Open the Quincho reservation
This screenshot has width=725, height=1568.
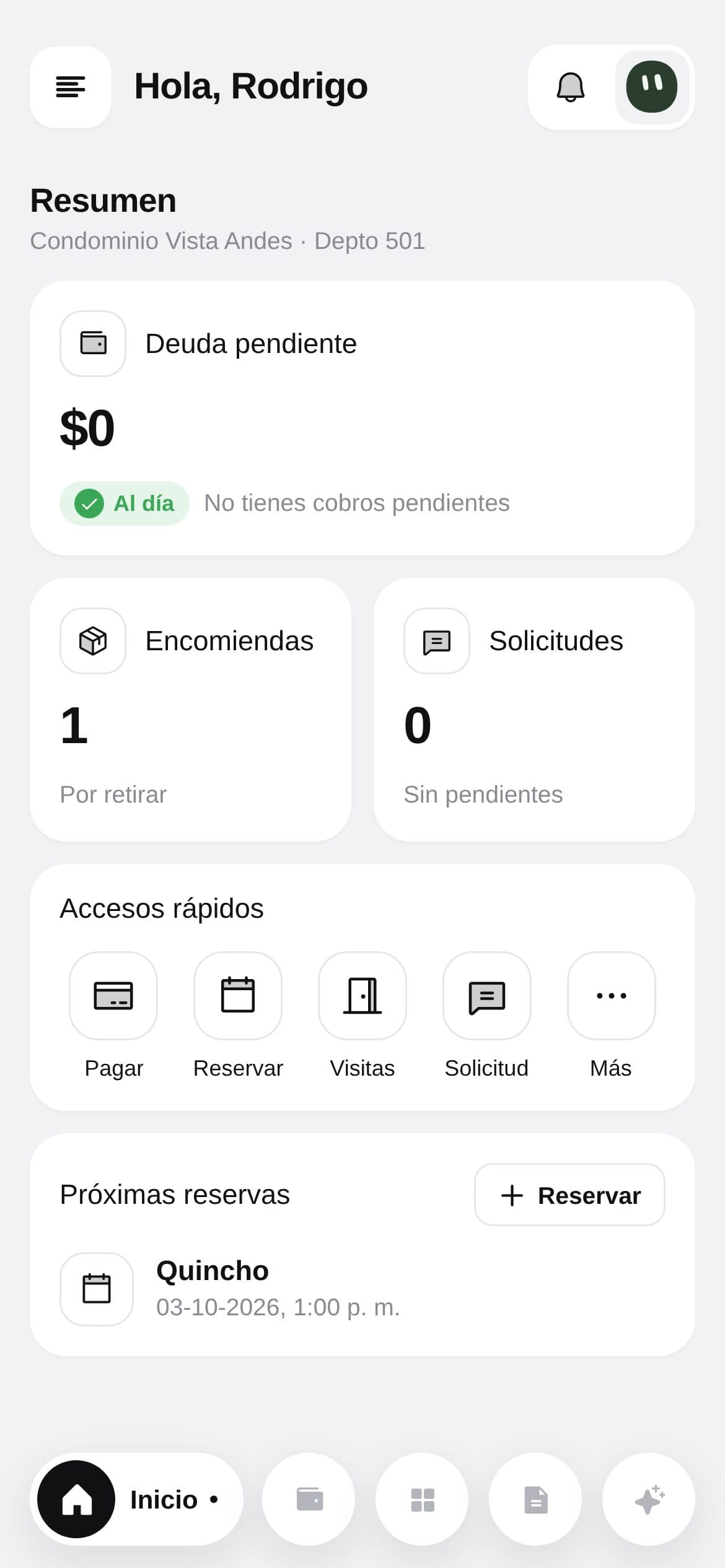tap(362, 1289)
